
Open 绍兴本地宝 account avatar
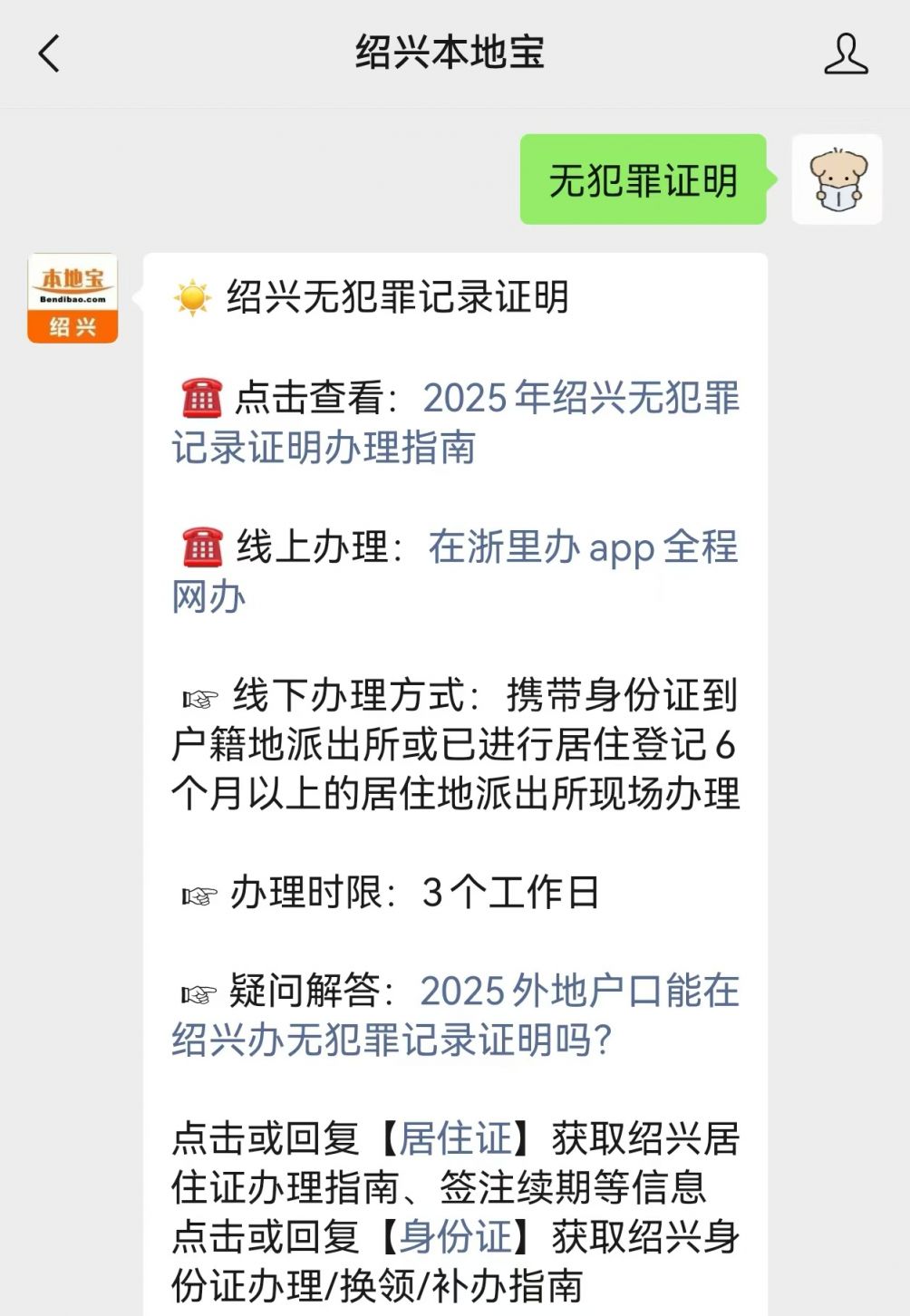coord(73,298)
